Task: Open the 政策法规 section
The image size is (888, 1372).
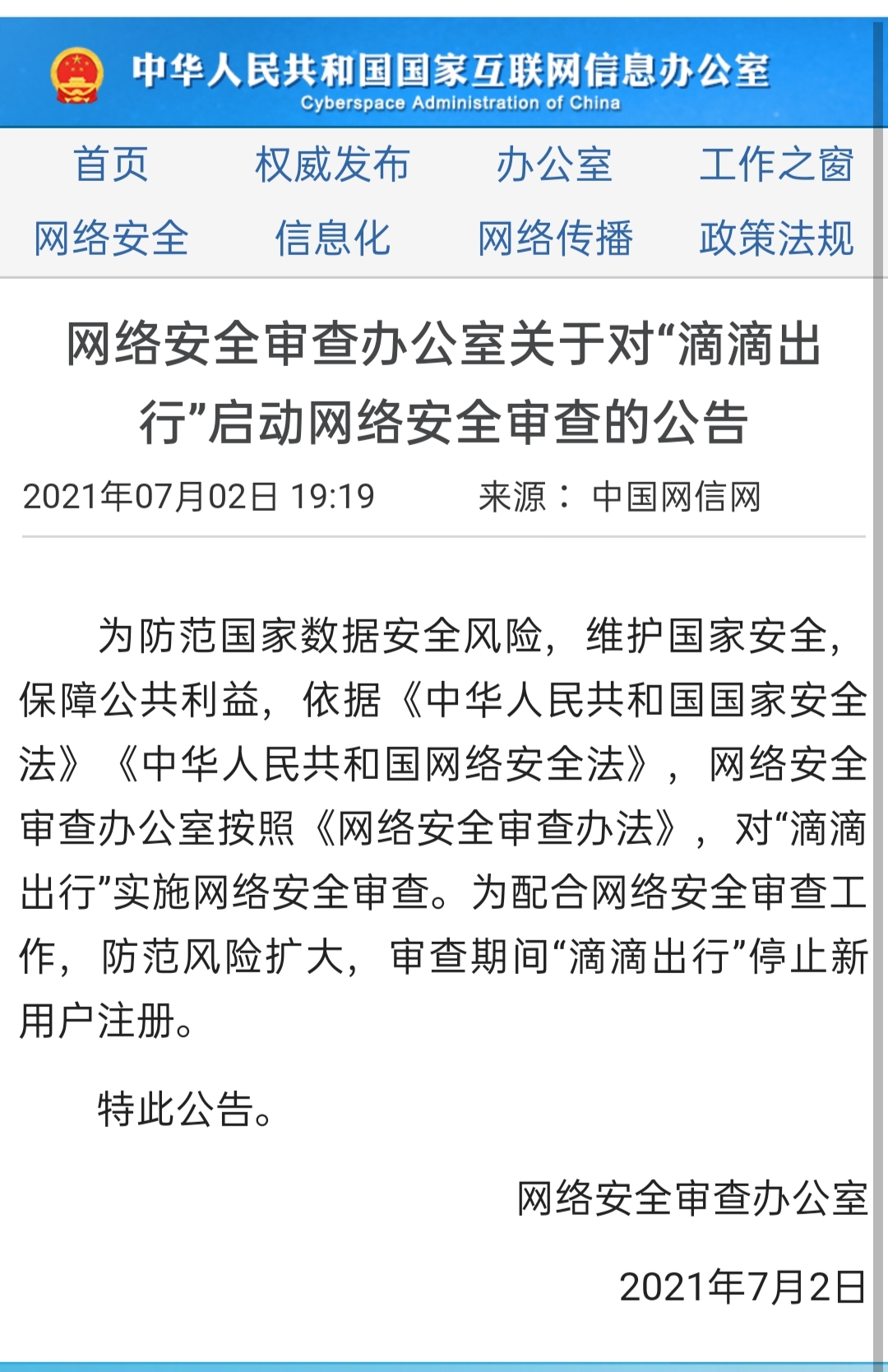Action: pos(776,239)
